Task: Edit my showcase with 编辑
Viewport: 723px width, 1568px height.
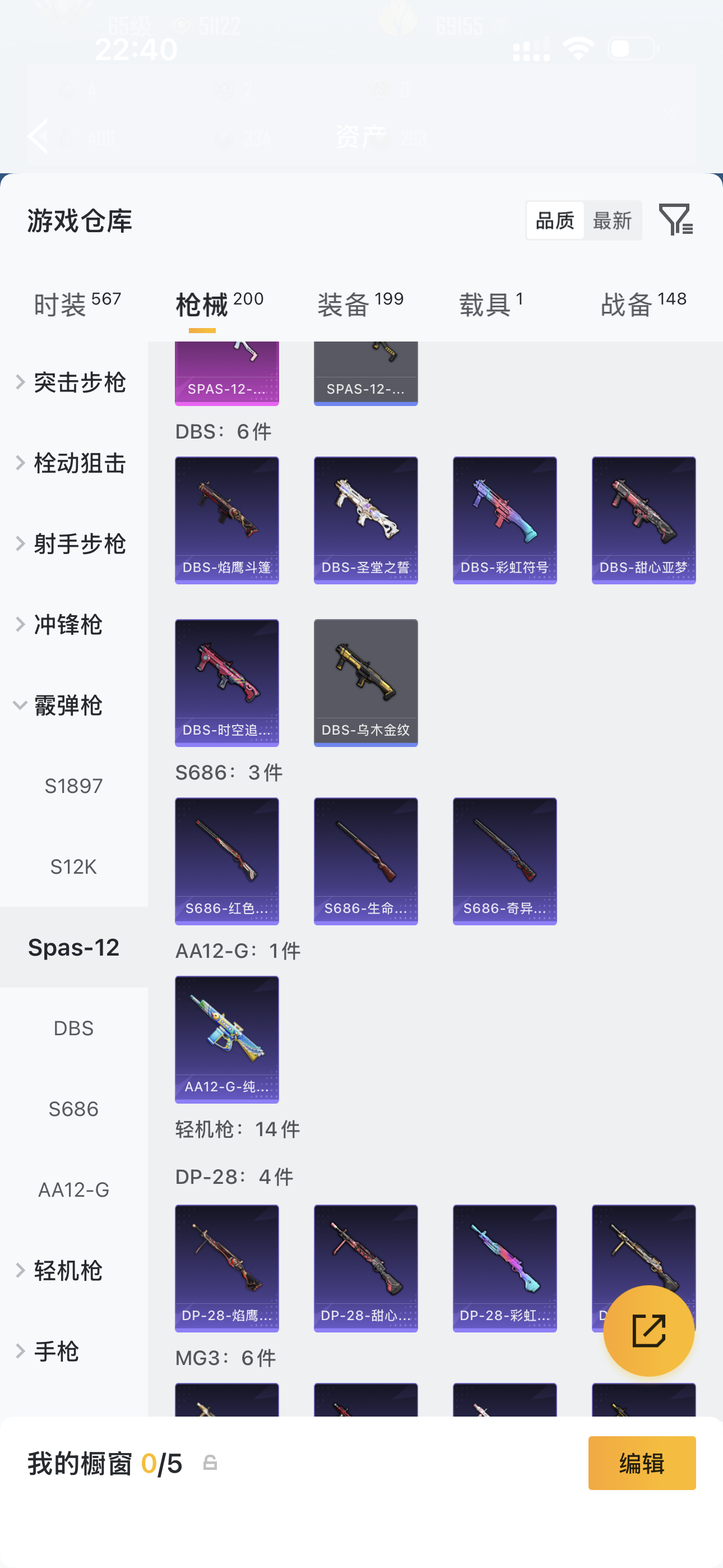Action: point(641,1463)
